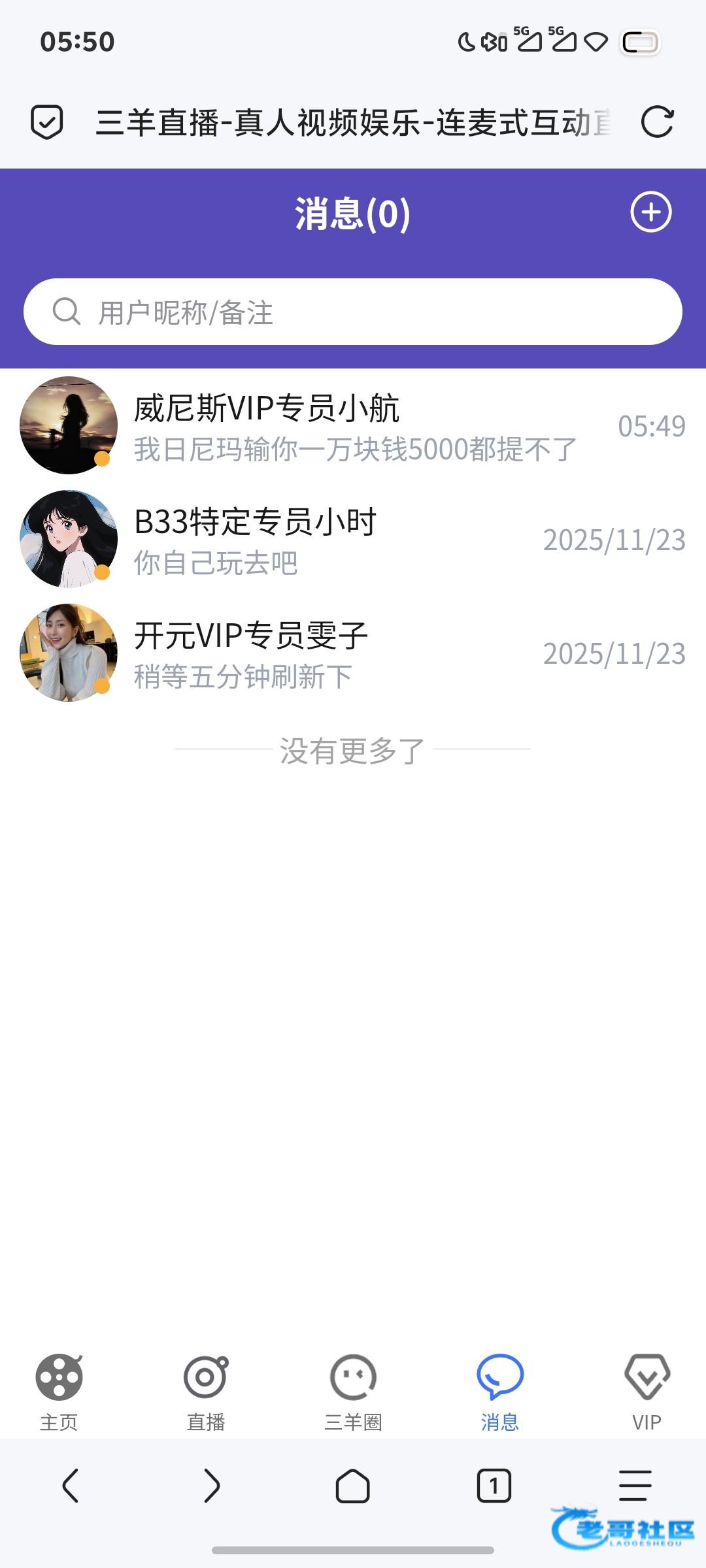Screen dimensions: 706x1568
Task: Go back with the browser back arrow
Action: [x=71, y=1486]
